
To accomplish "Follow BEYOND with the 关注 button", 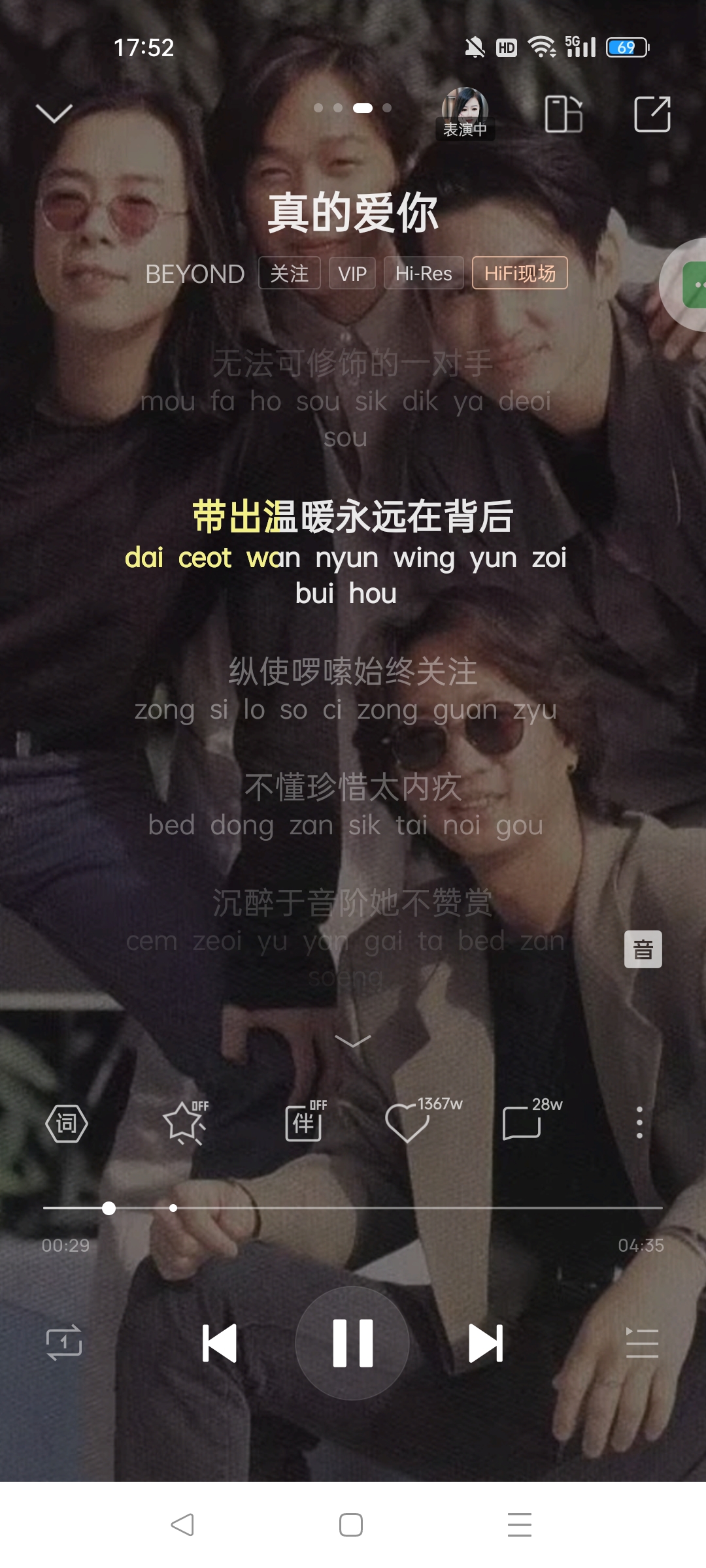I will [289, 273].
